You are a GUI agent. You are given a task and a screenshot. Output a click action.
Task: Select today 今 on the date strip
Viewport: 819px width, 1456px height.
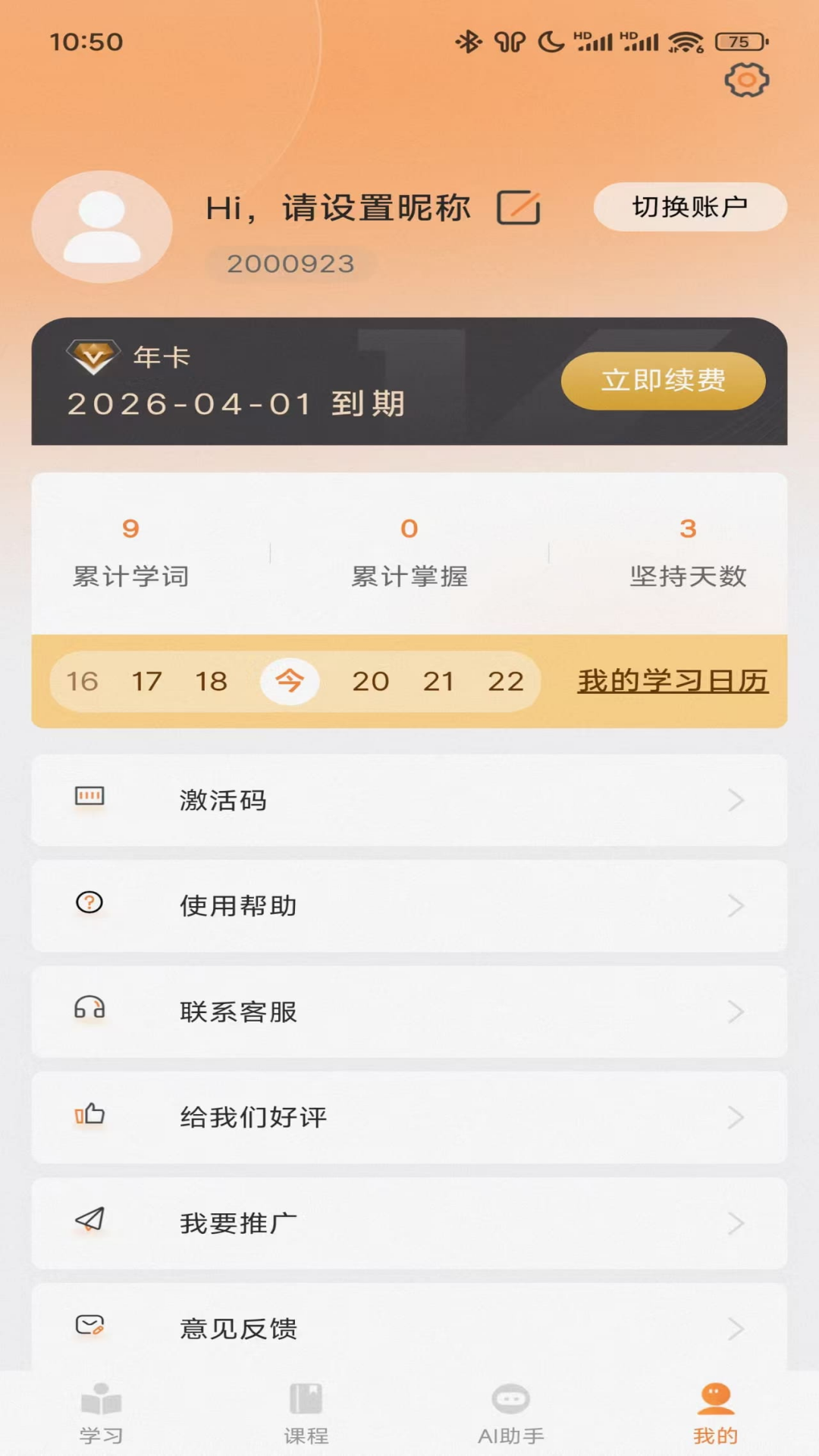(290, 681)
